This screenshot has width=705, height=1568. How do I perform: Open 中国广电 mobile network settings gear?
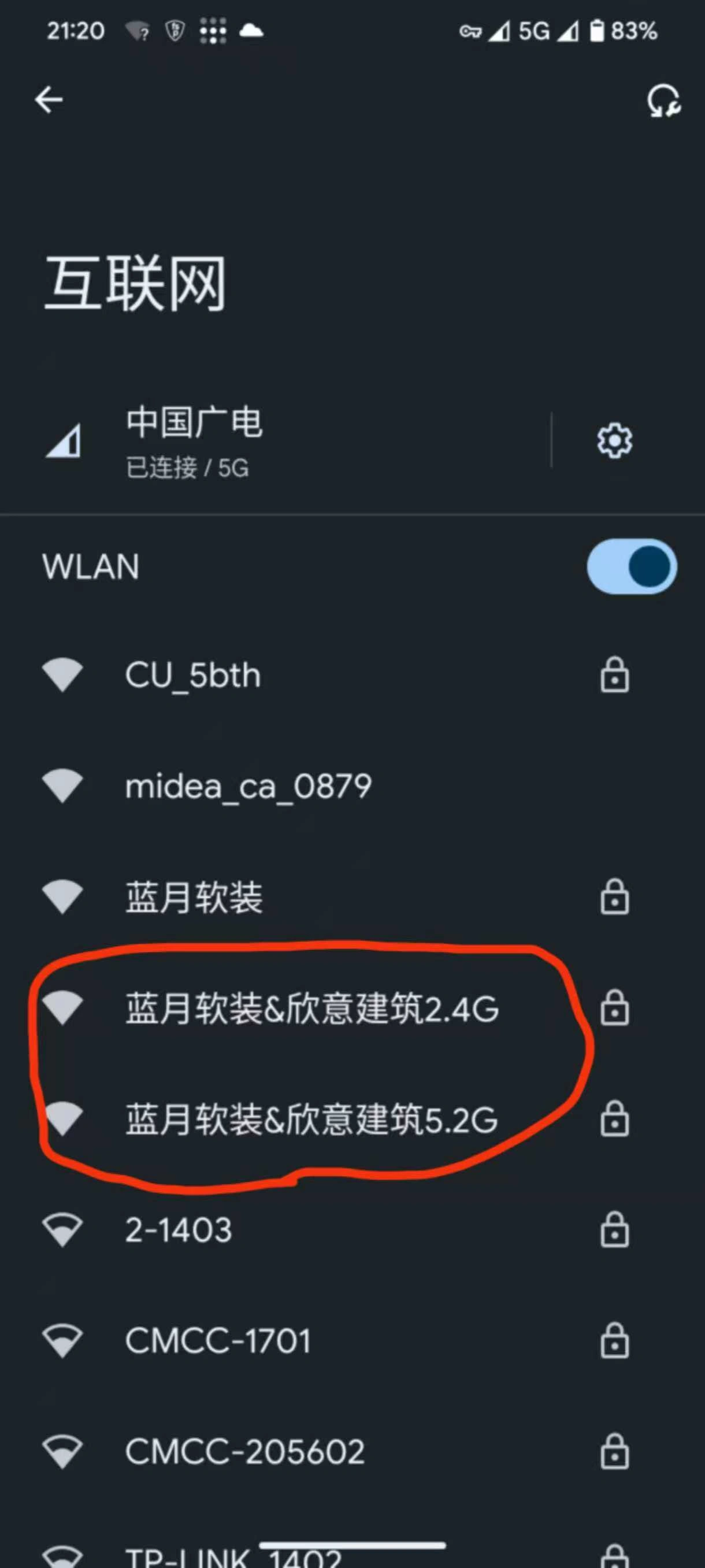(x=614, y=440)
